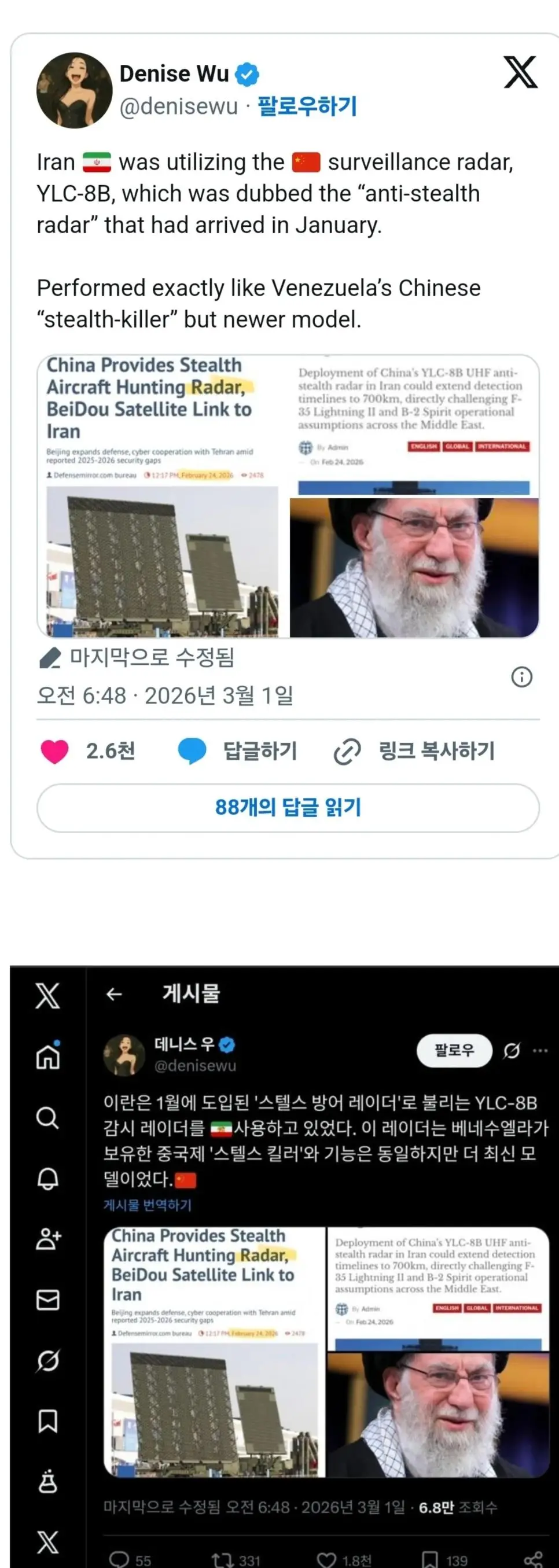Open the post on X via logo
The width and height of the screenshot is (559, 1568).
pyautogui.click(x=520, y=72)
